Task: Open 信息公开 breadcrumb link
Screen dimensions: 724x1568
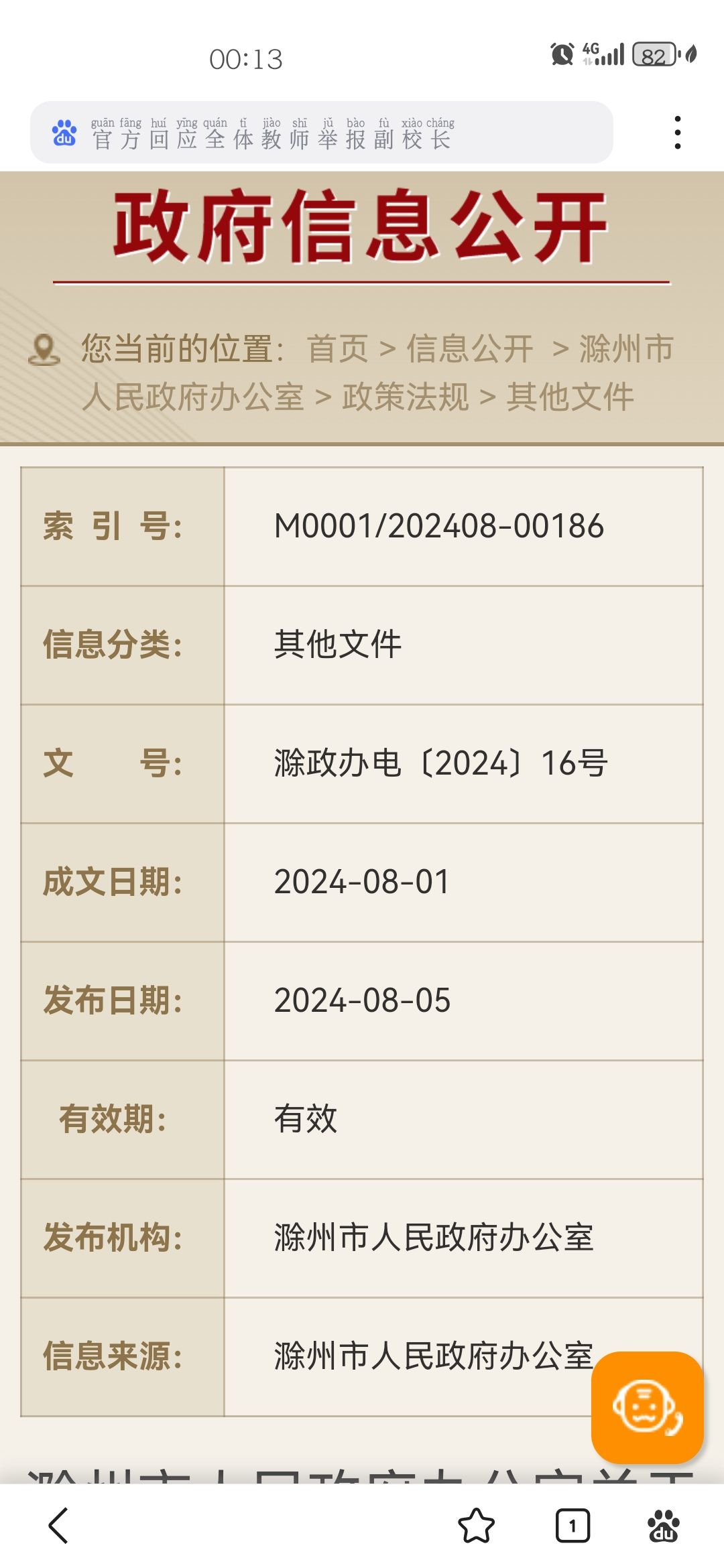Action: pyautogui.click(x=470, y=349)
